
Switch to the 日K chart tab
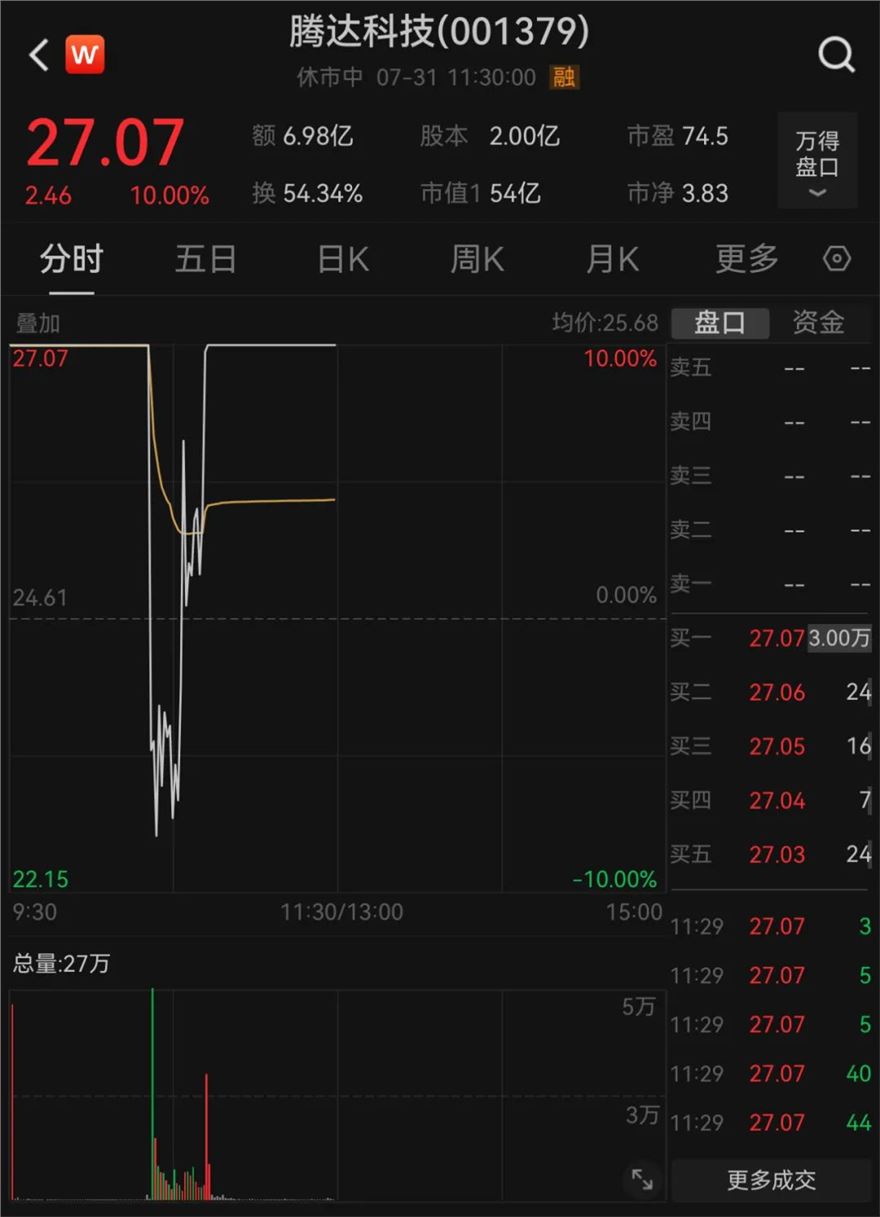pyautogui.click(x=343, y=260)
